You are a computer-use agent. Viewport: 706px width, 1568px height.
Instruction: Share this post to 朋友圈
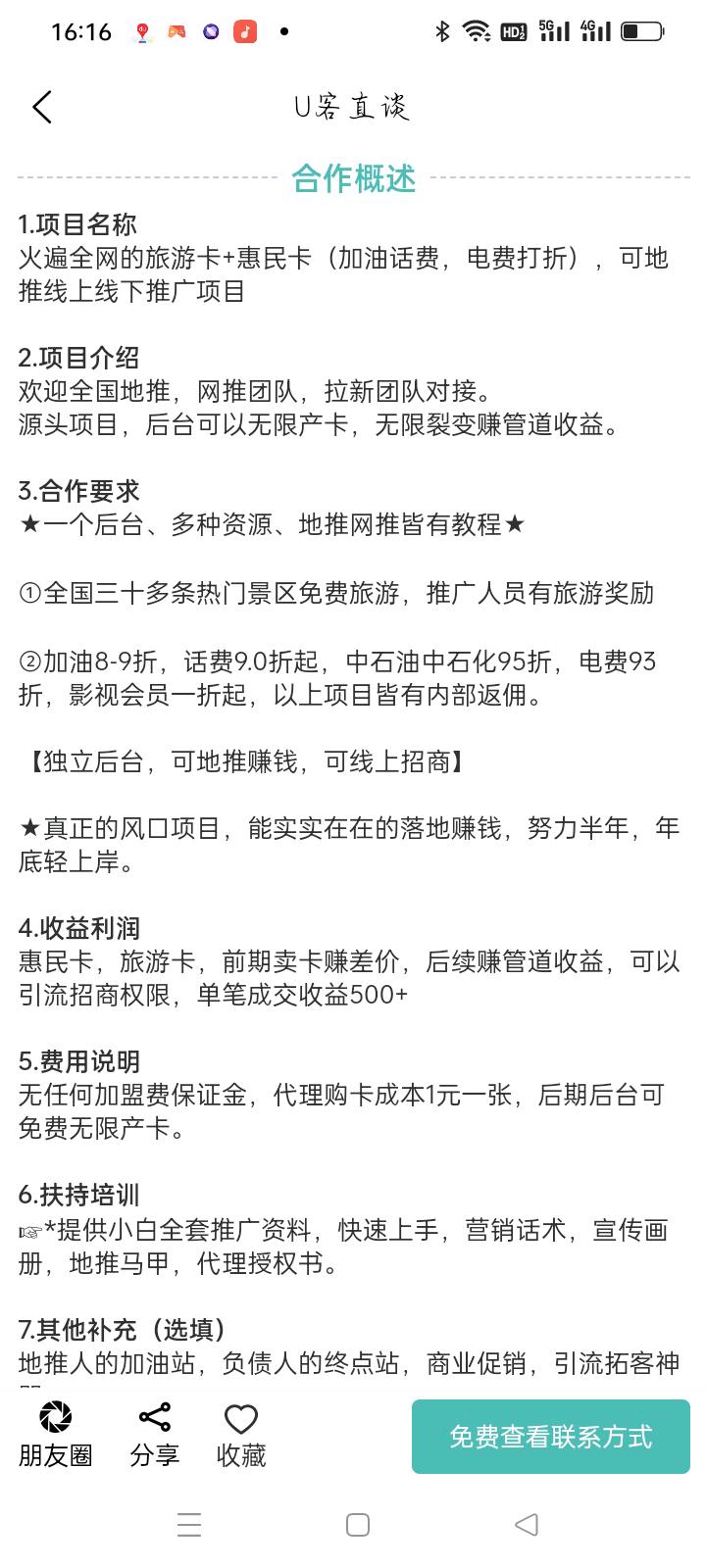(x=56, y=1435)
